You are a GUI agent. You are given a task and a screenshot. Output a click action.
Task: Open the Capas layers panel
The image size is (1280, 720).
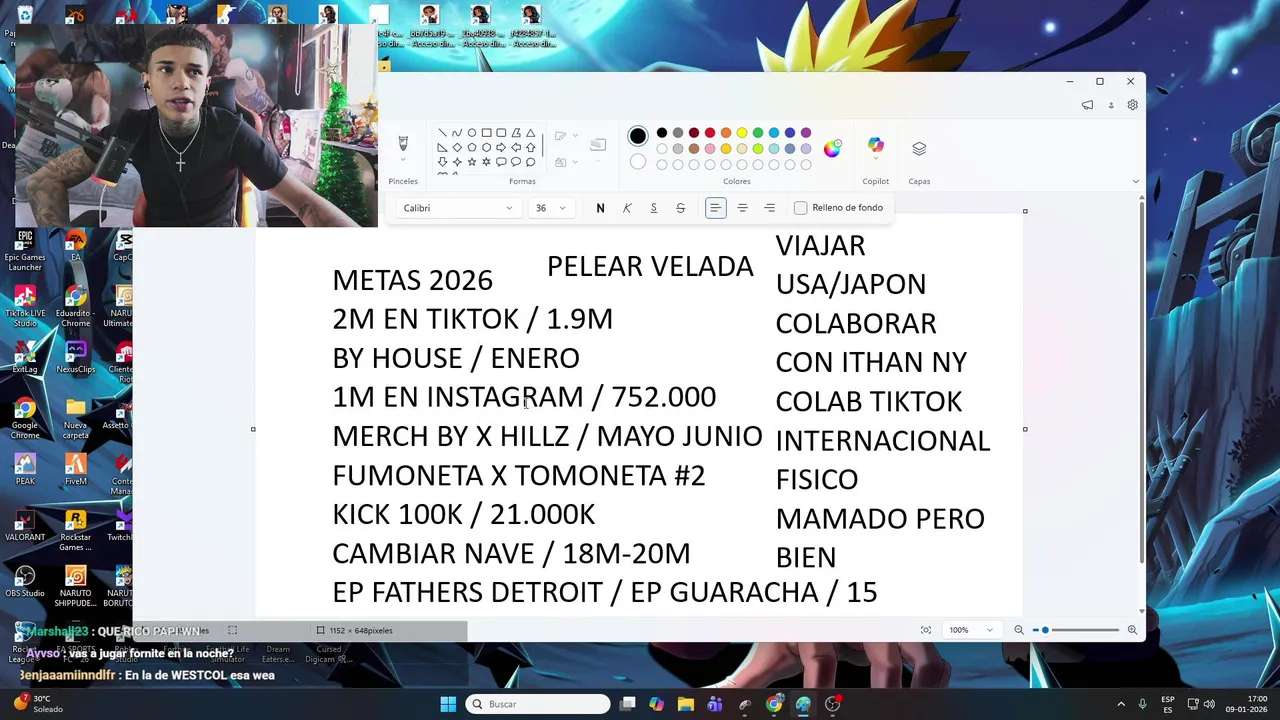pos(919,149)
